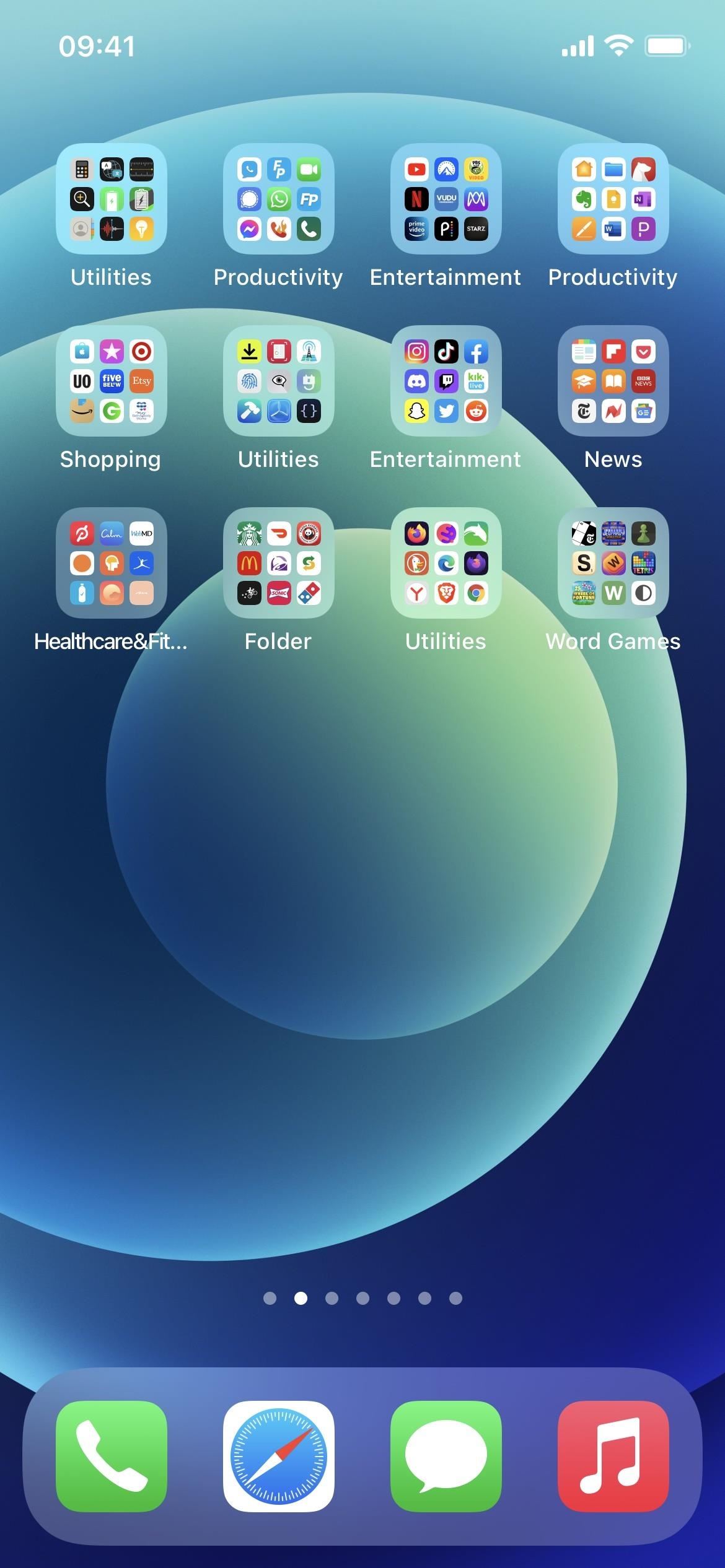Screen dimensions: 725x1568
Task: Open the Utilities folder with web browsers
Action: coord(446,563)
